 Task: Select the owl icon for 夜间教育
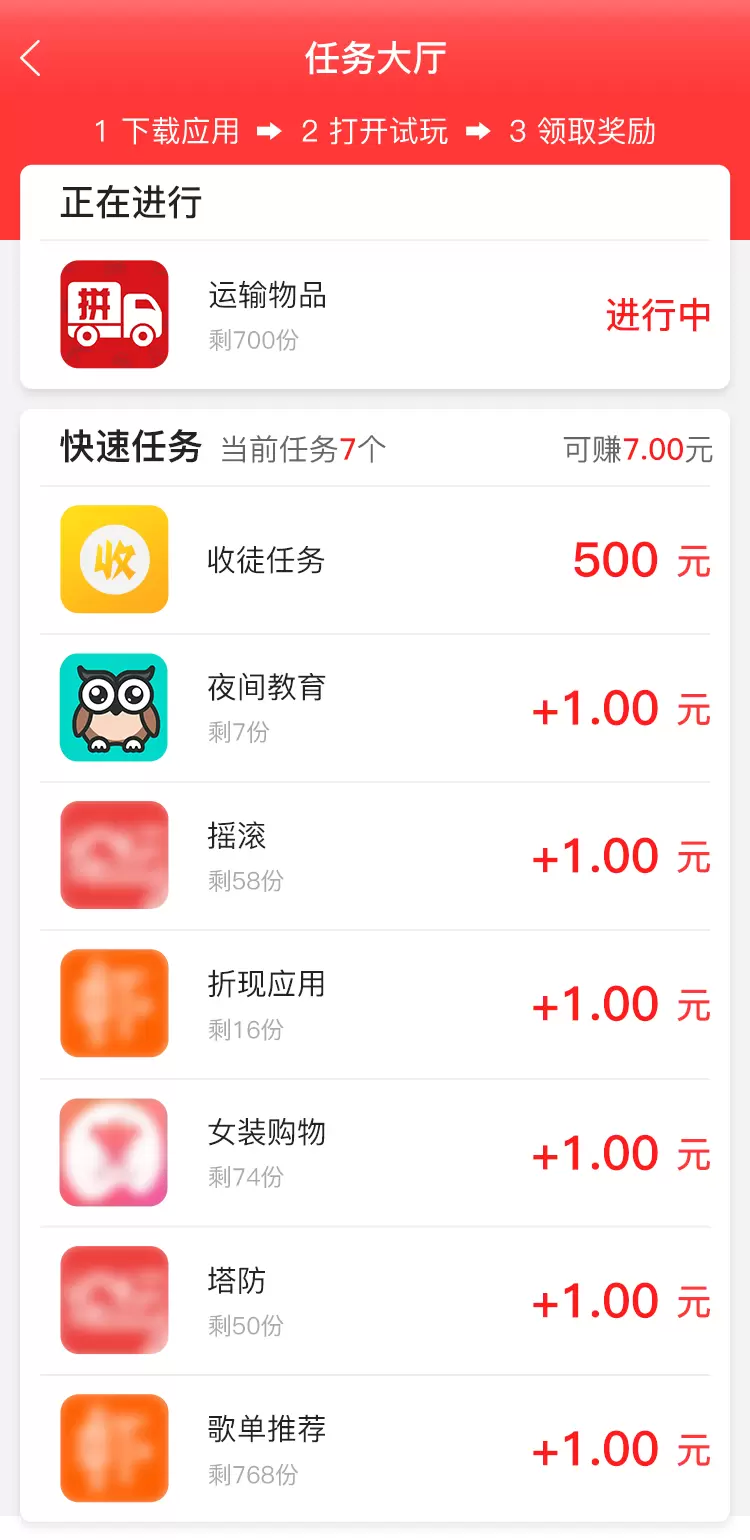(x=113, y=706)
